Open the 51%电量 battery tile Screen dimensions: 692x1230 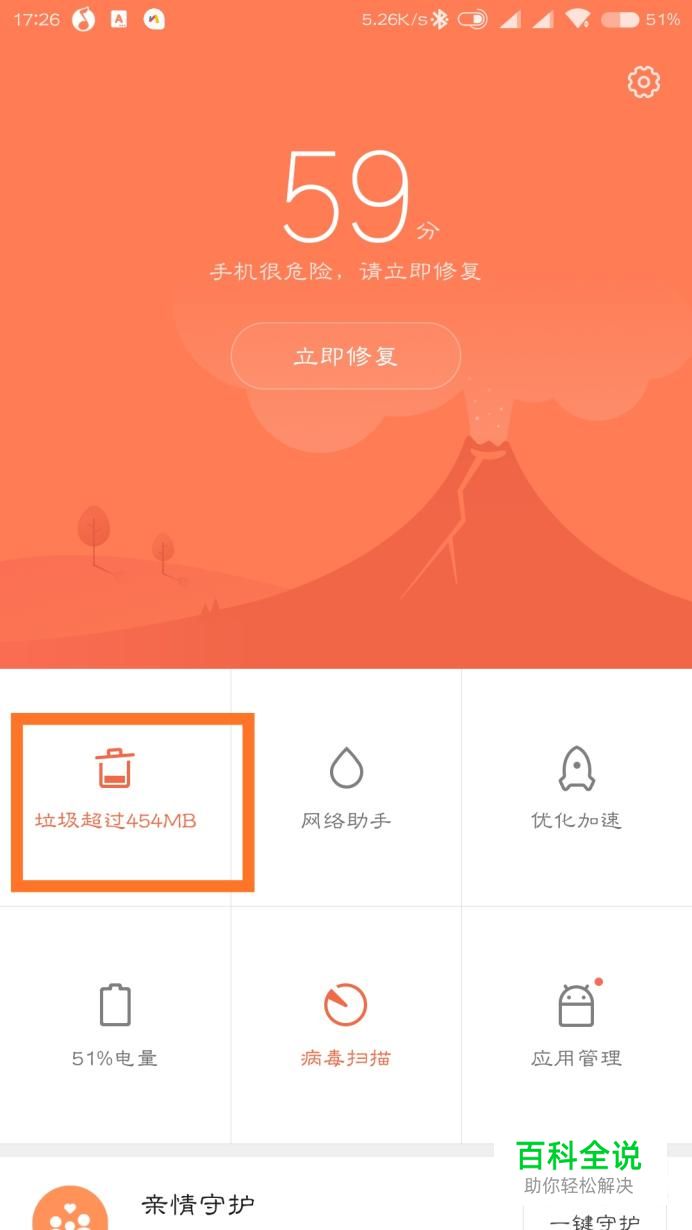pos(115,1025)
